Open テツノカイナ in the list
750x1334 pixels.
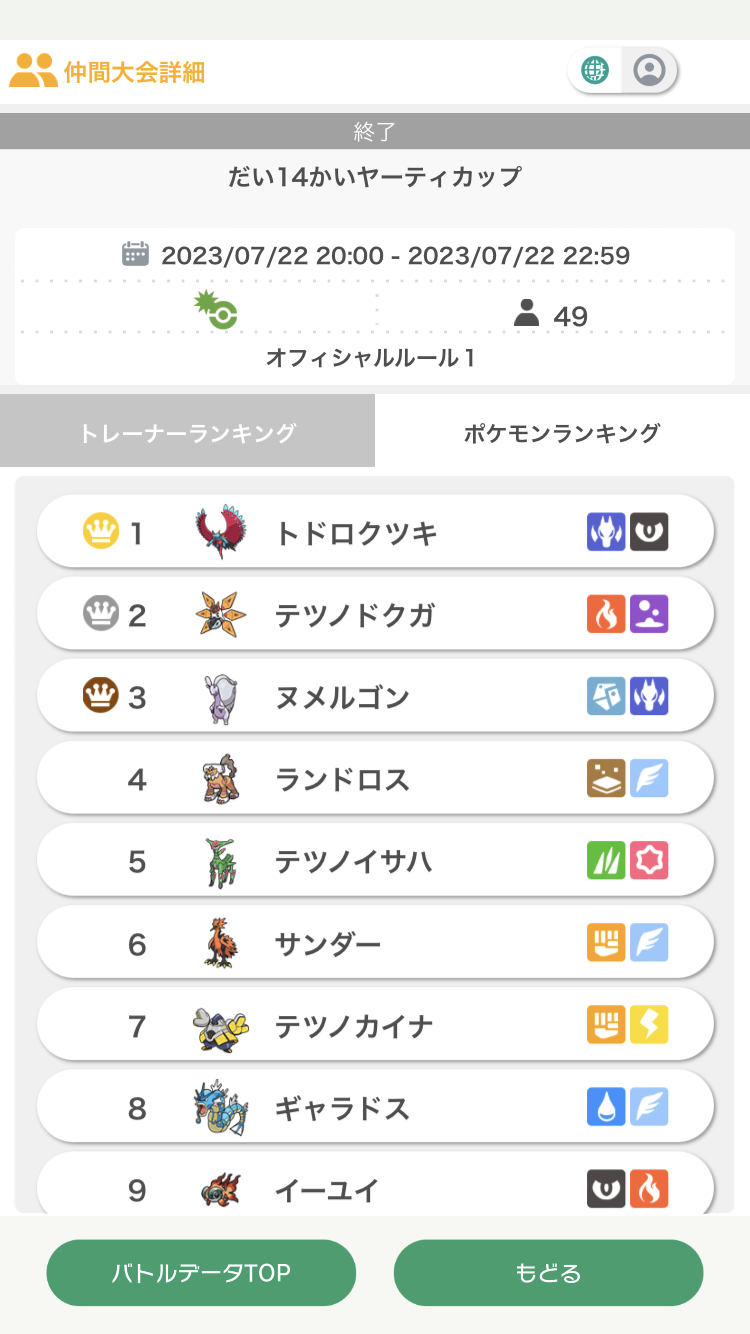pyautogui.click(x=375, y=1025)
